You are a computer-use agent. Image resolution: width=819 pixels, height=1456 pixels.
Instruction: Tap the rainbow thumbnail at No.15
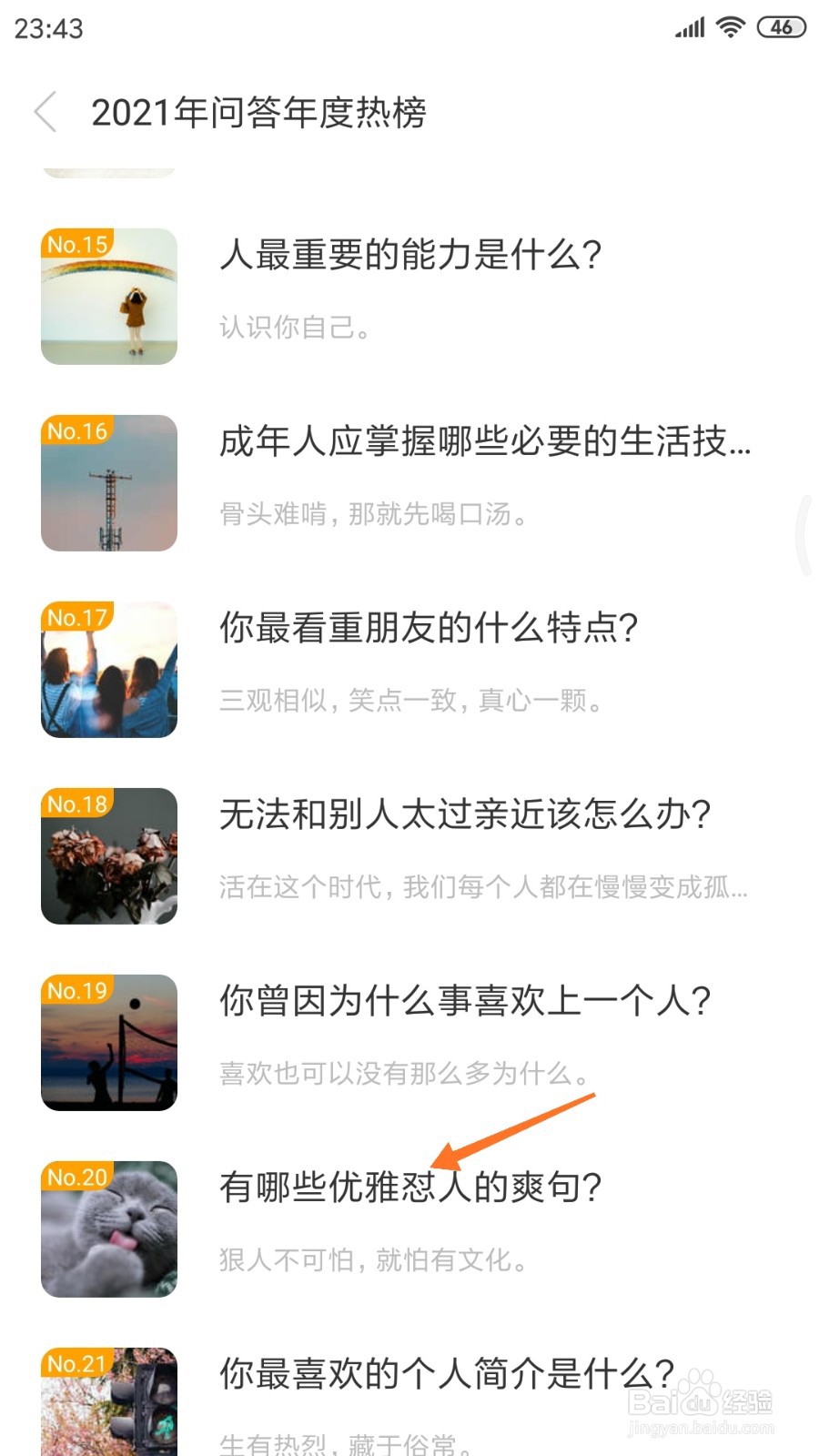[x=109, y=296]
